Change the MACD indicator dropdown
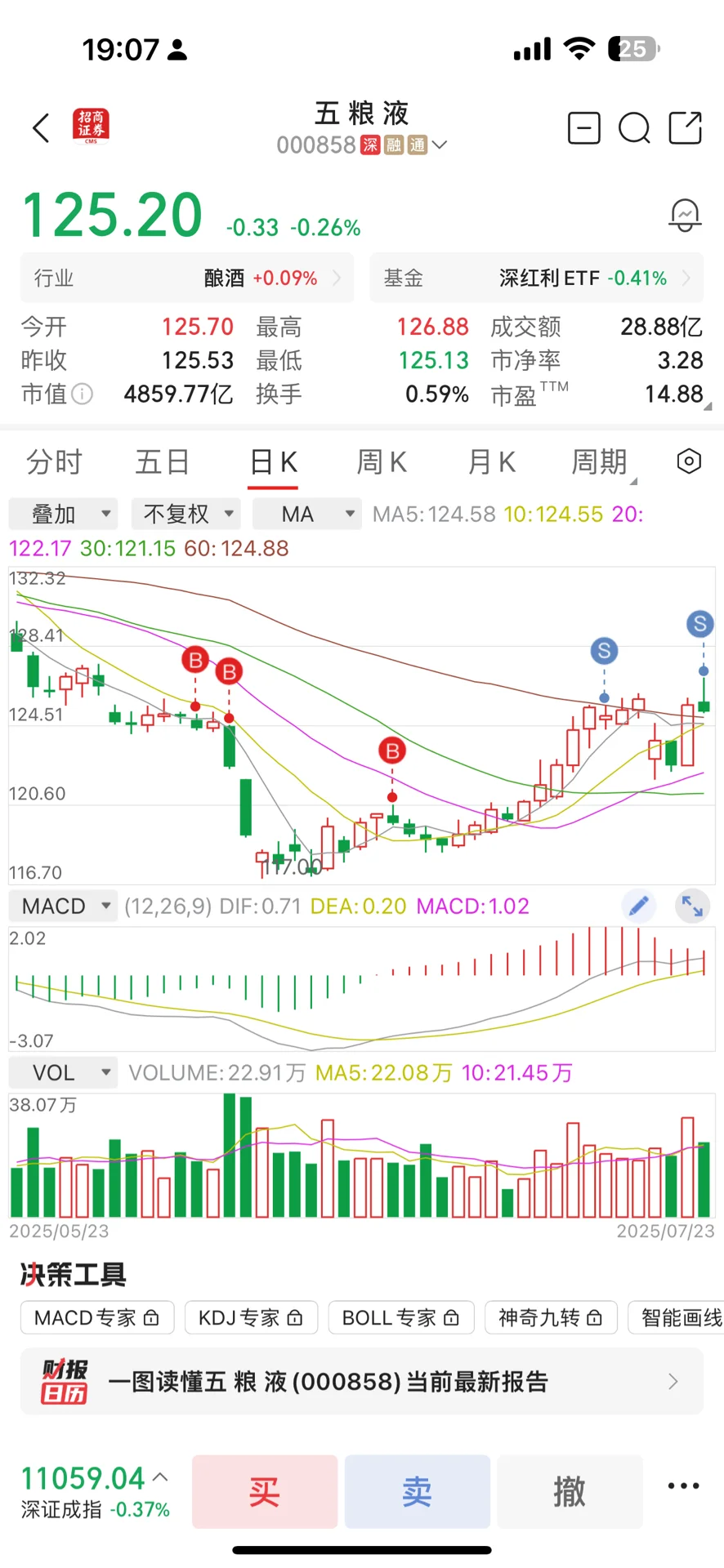 tap(64, 906)
